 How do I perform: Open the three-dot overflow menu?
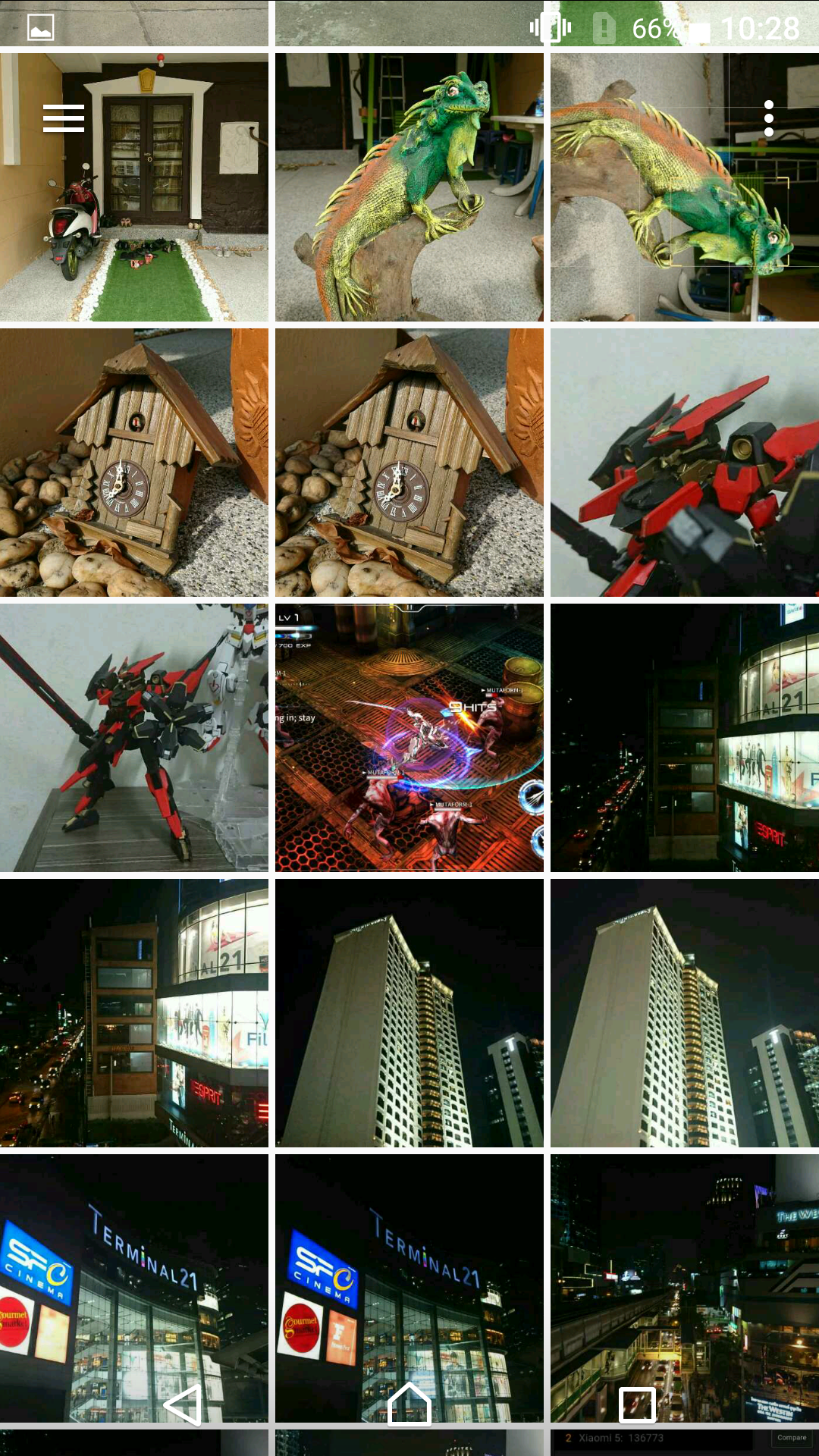(x=769, y=118)
